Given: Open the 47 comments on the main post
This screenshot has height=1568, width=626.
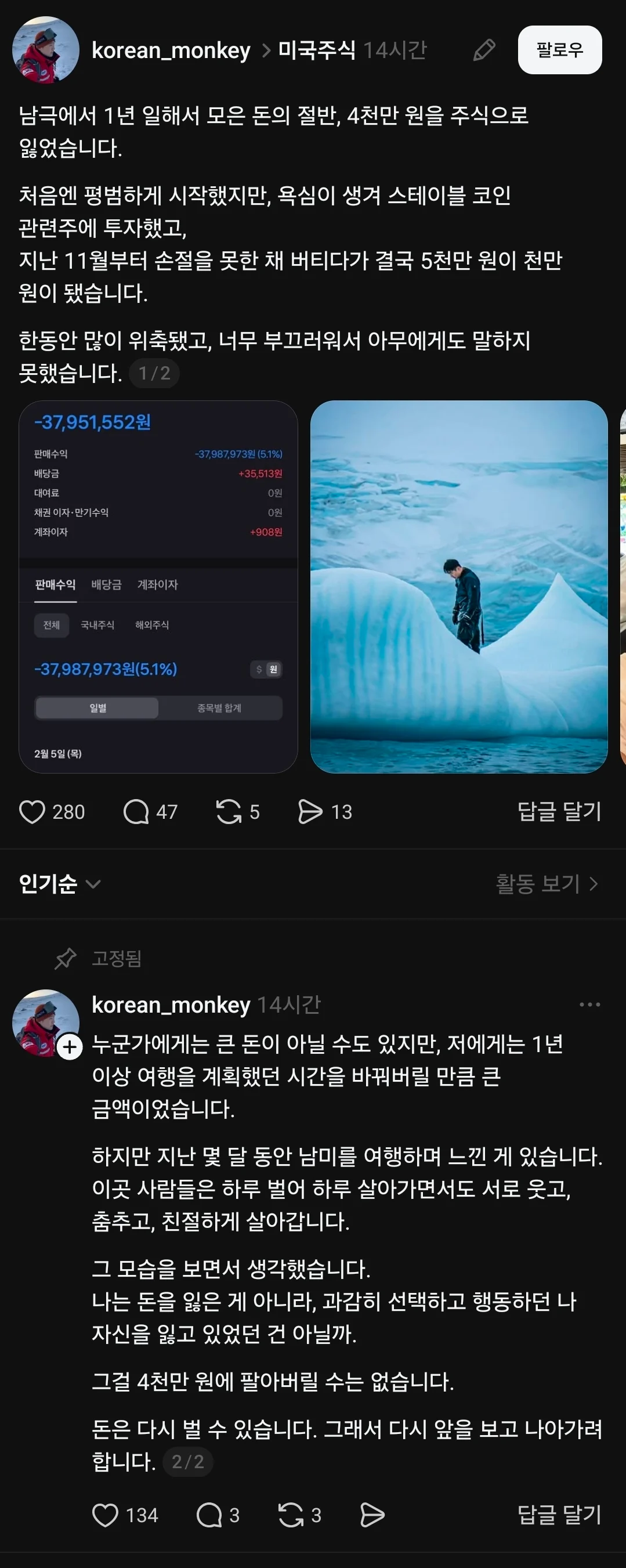Looking at the screenshot, I should tap(136, 811).
